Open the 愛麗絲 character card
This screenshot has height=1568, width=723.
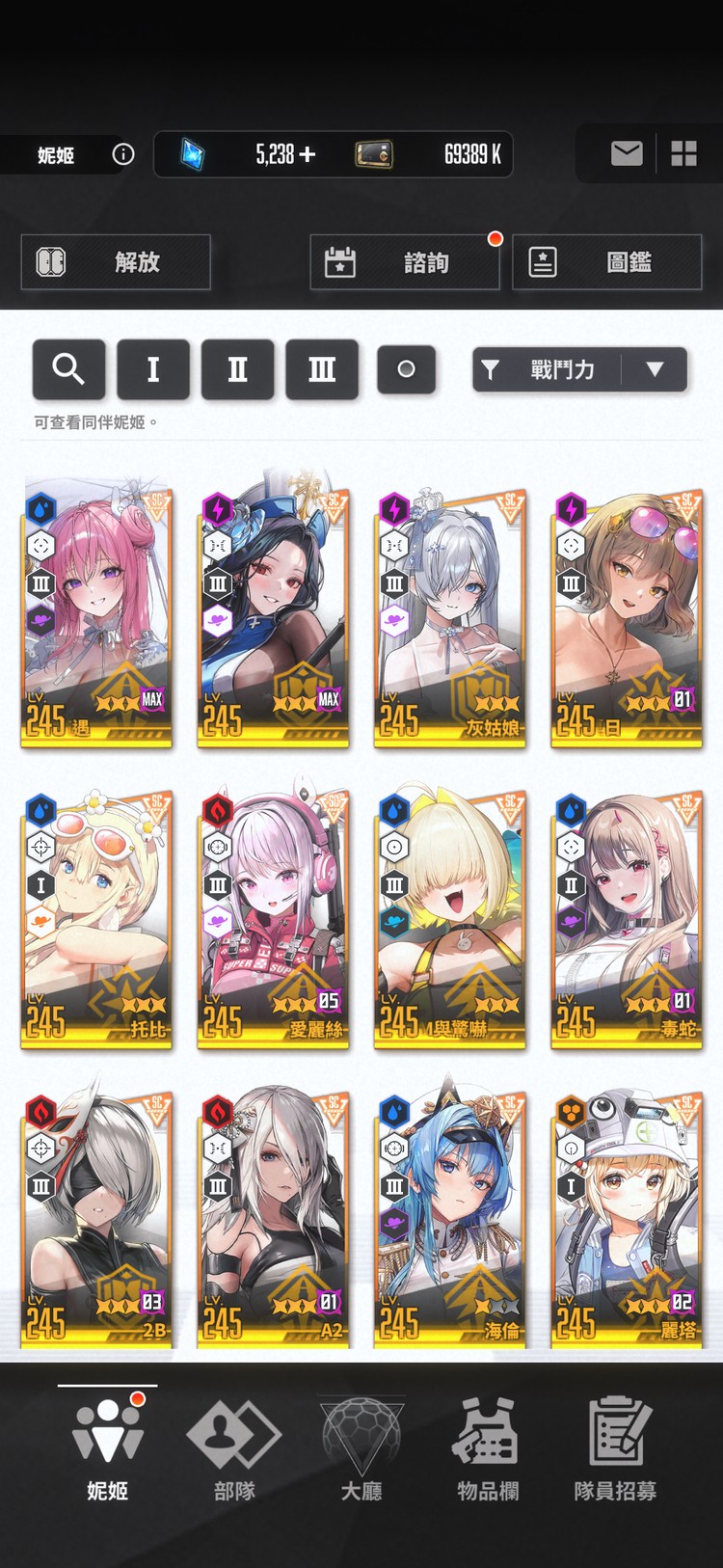[273, 919]
